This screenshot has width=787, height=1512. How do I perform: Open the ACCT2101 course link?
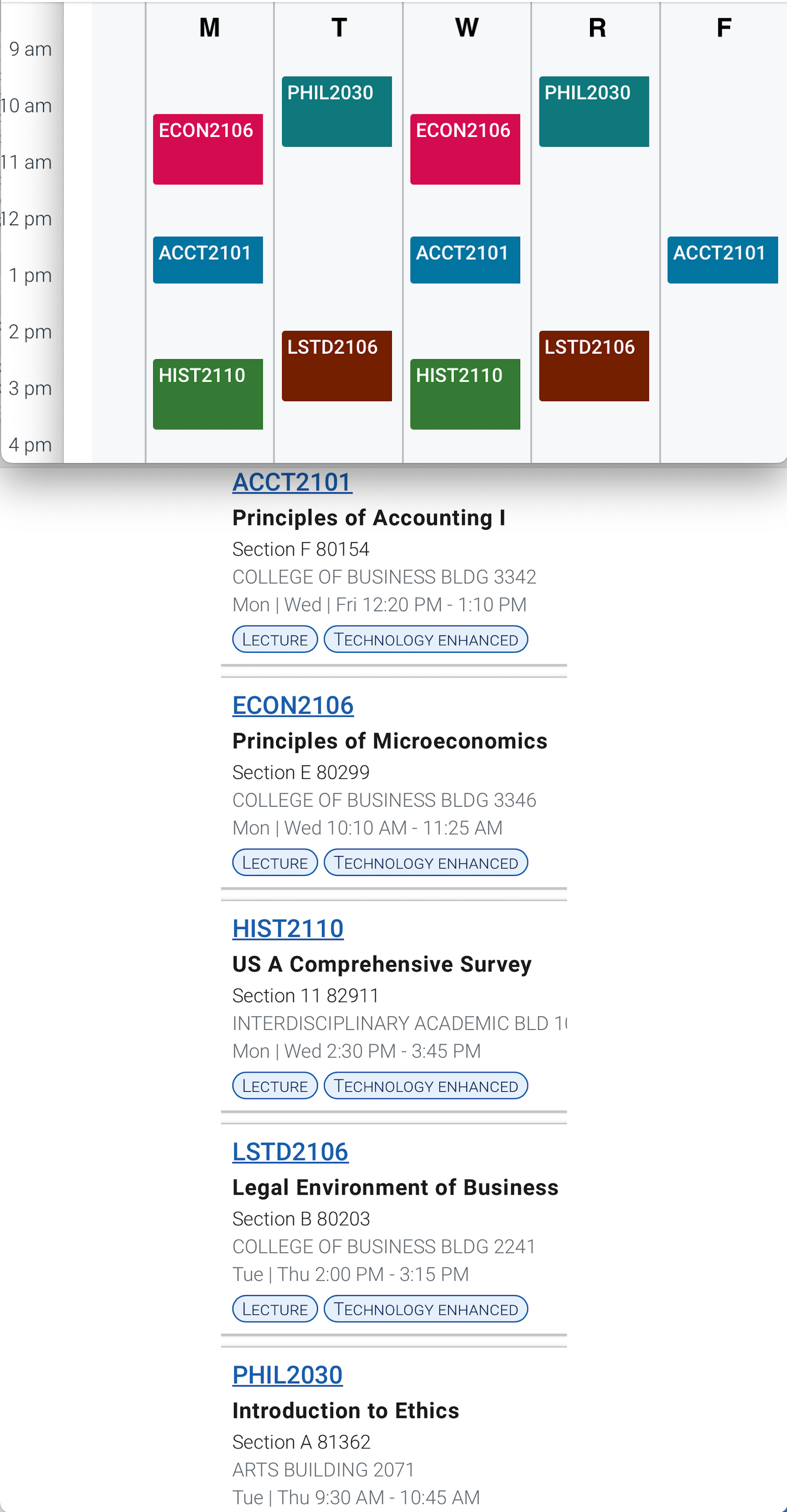(x=292, y=482)
